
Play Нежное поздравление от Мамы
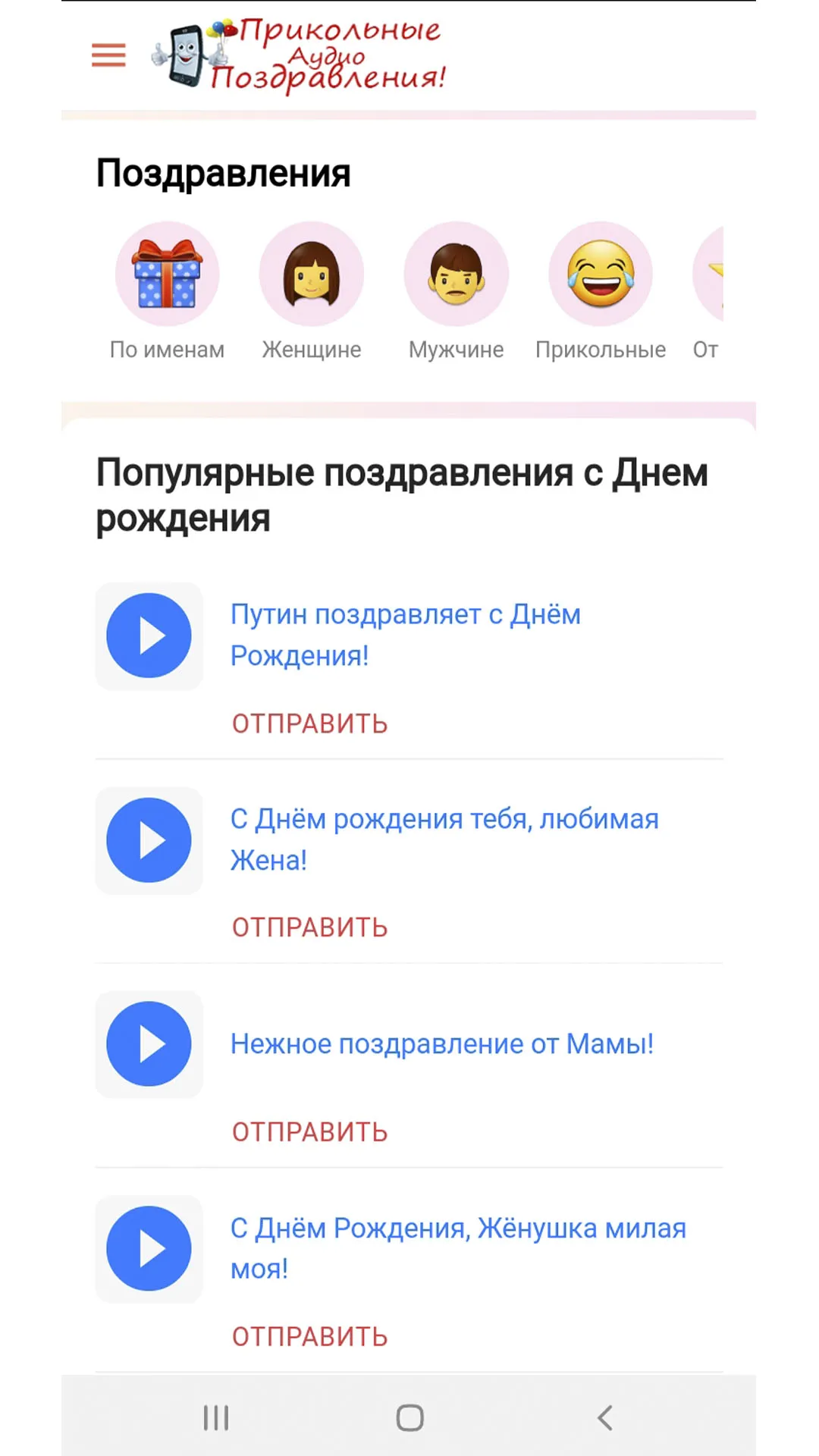pyautogui.click(x=149, y=1044)
